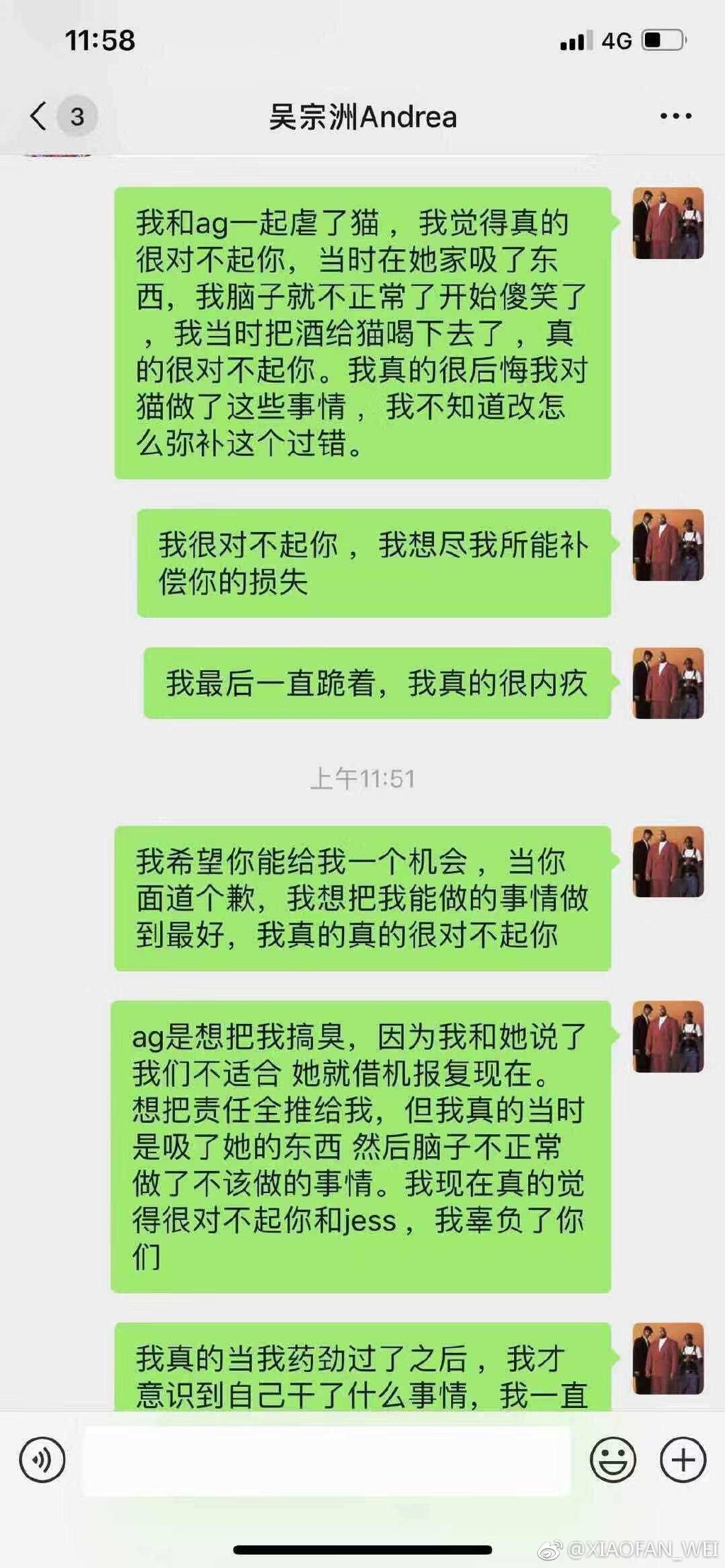Screen dimensions: 725x1568
Task: Open the emoji sticker panel
Action: (x=612, y=1460)
